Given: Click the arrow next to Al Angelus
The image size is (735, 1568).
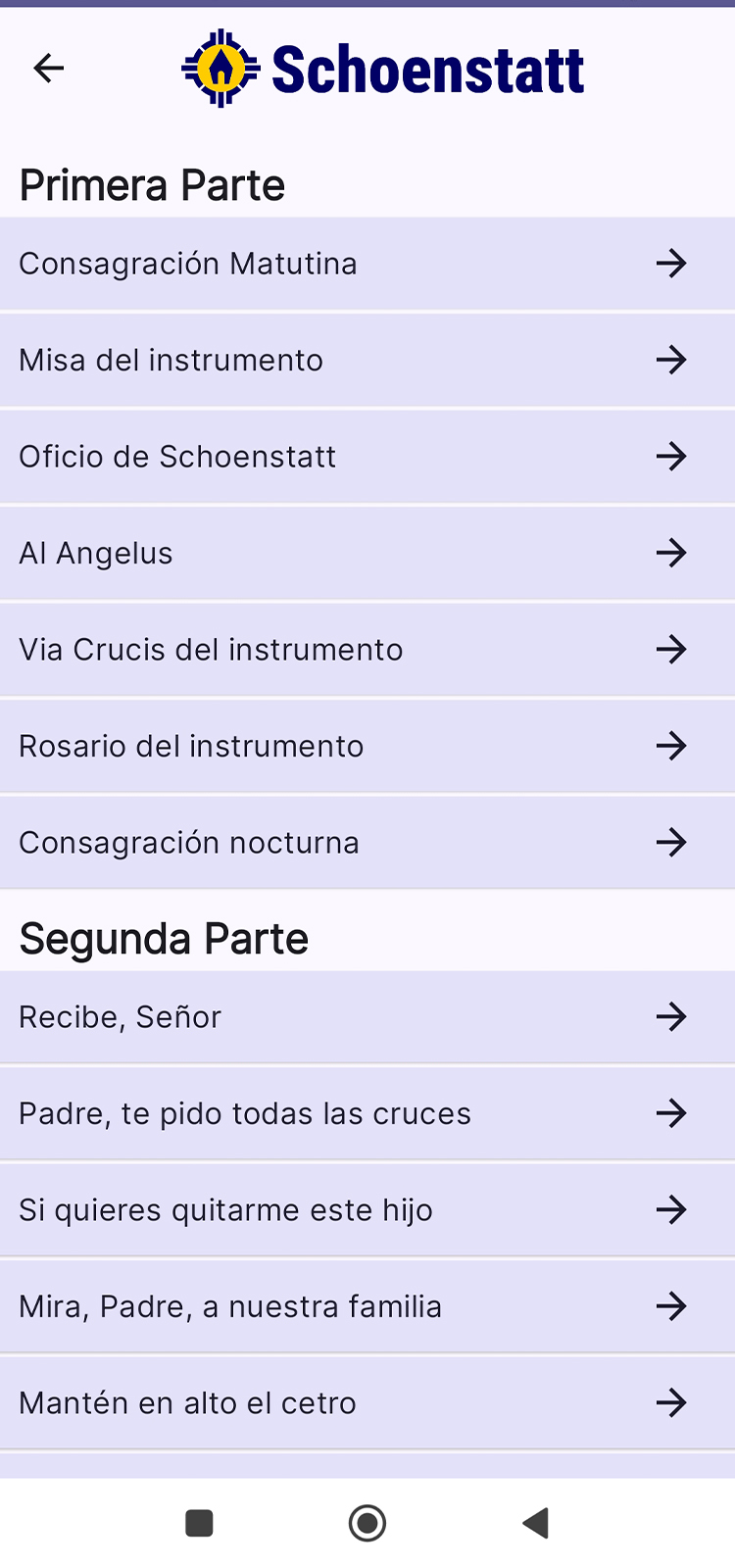Looking at the screenshot, I should 671,553.
